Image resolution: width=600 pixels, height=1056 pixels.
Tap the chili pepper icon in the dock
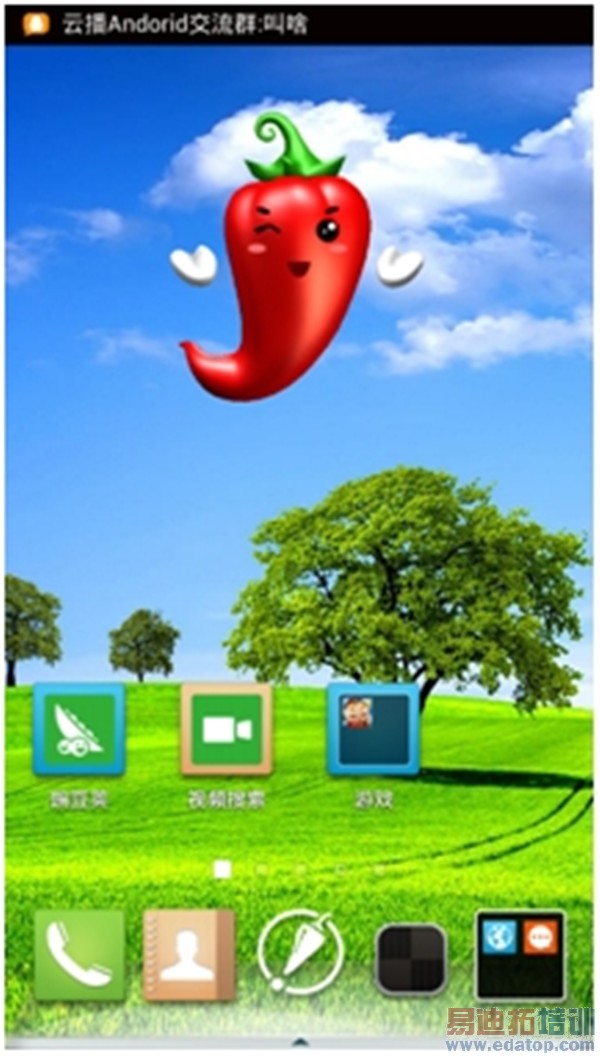pyautogui.click(x=301, y=955)
